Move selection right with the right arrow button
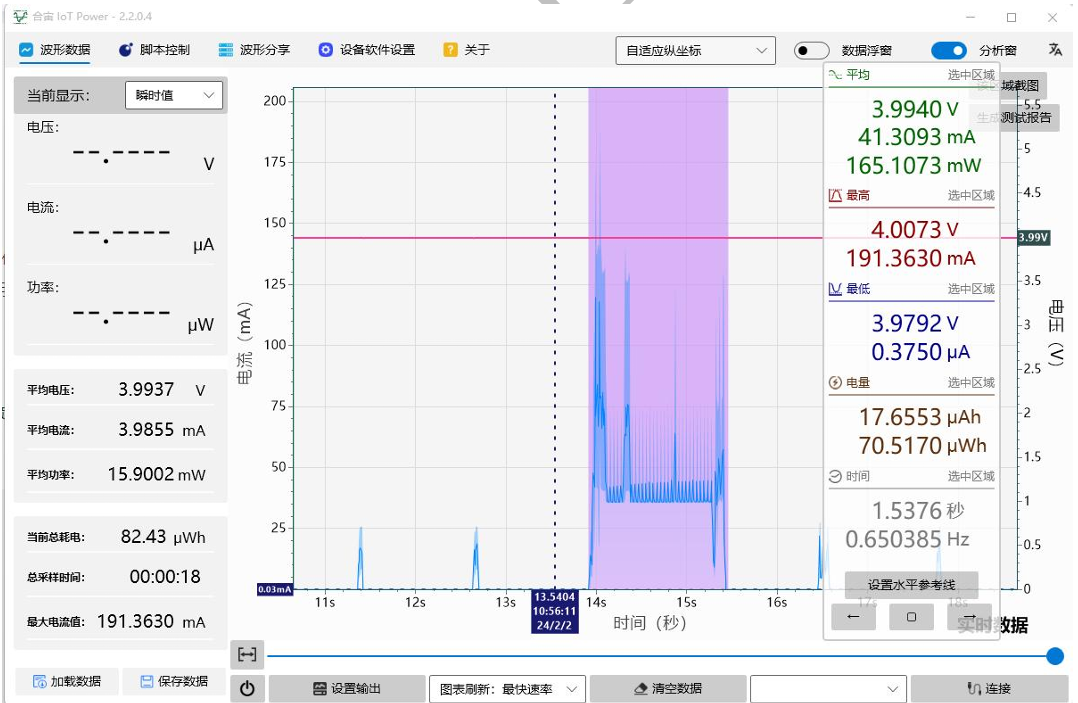Viewport: 1078px width, 703px height. point(969,617)
